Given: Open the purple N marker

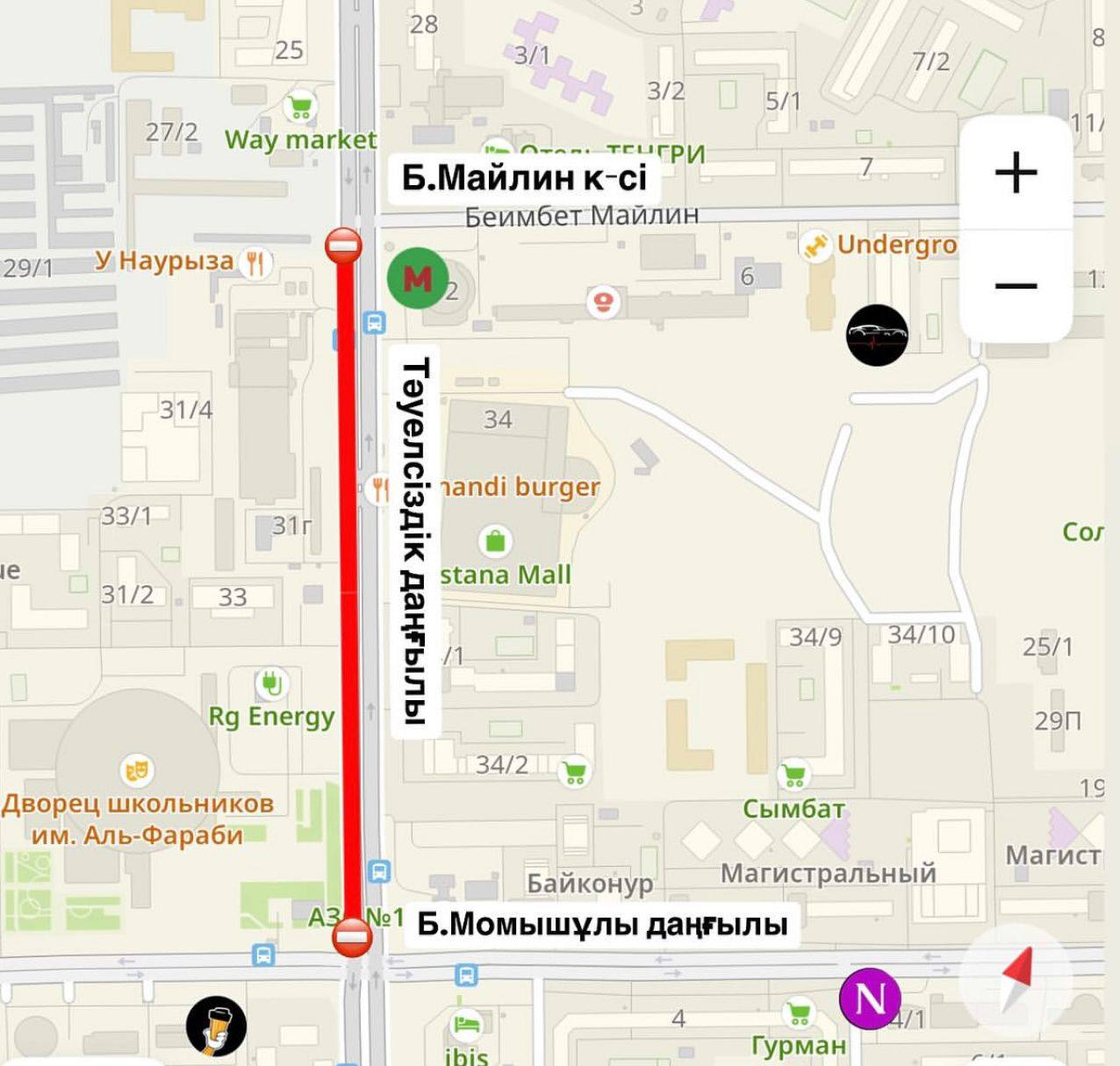Looking at the screenshot, I should tap(869, 998).
